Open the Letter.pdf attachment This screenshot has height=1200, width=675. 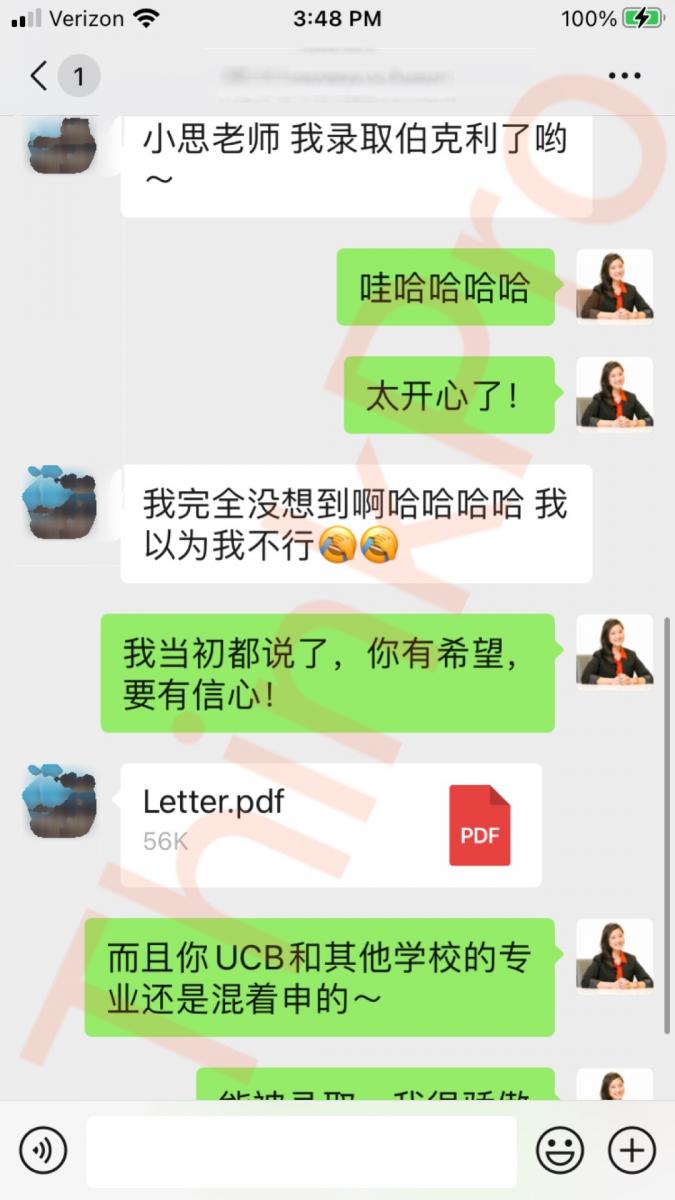(x=331, y=825)
